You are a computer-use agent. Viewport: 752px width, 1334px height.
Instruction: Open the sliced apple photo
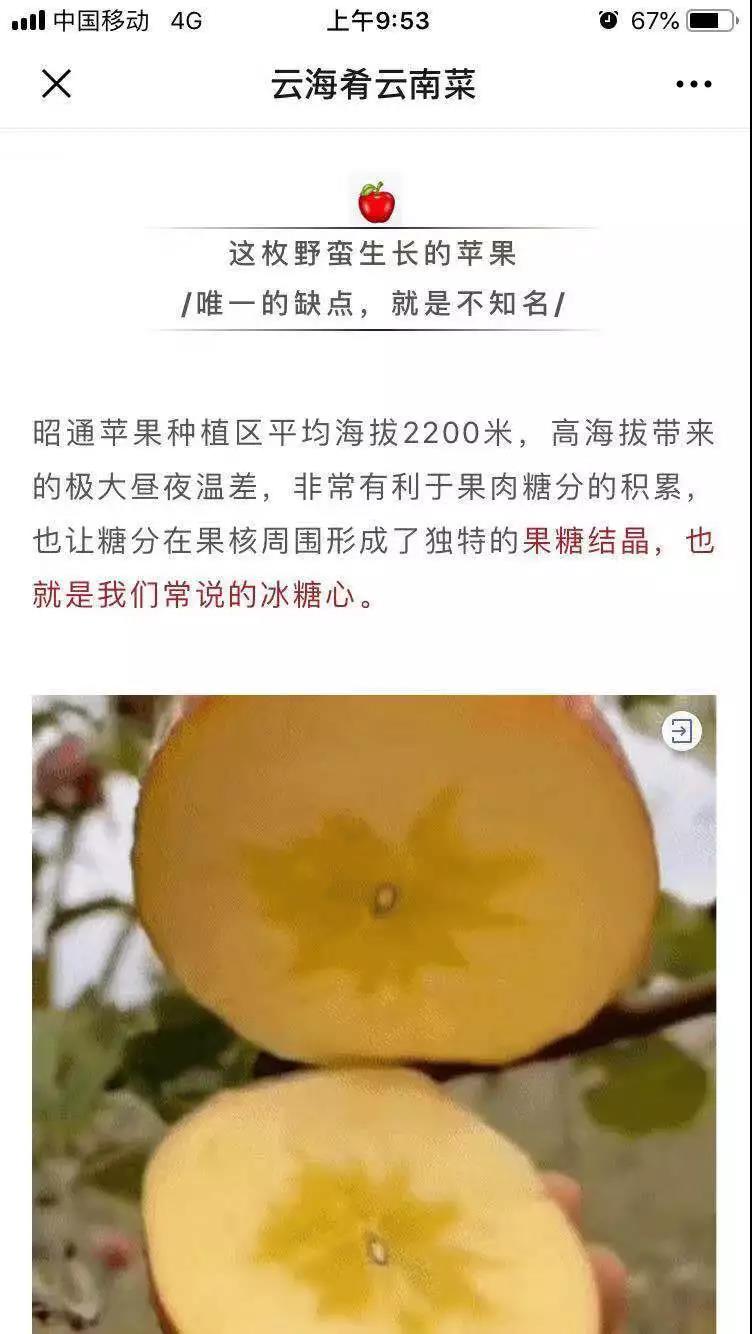point(374,1010)
